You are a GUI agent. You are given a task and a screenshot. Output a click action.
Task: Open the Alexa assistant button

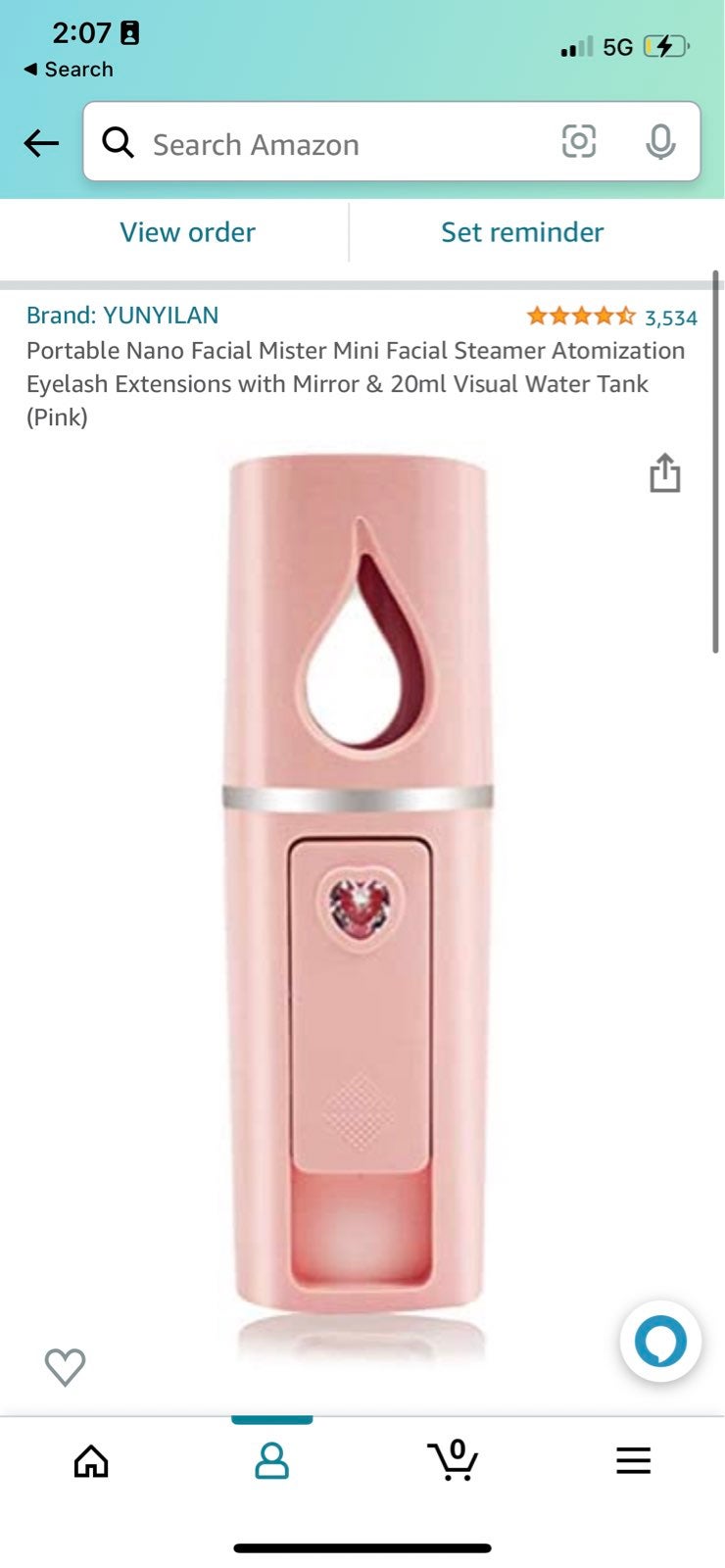pyautogui.click(x=660, y=1342)
